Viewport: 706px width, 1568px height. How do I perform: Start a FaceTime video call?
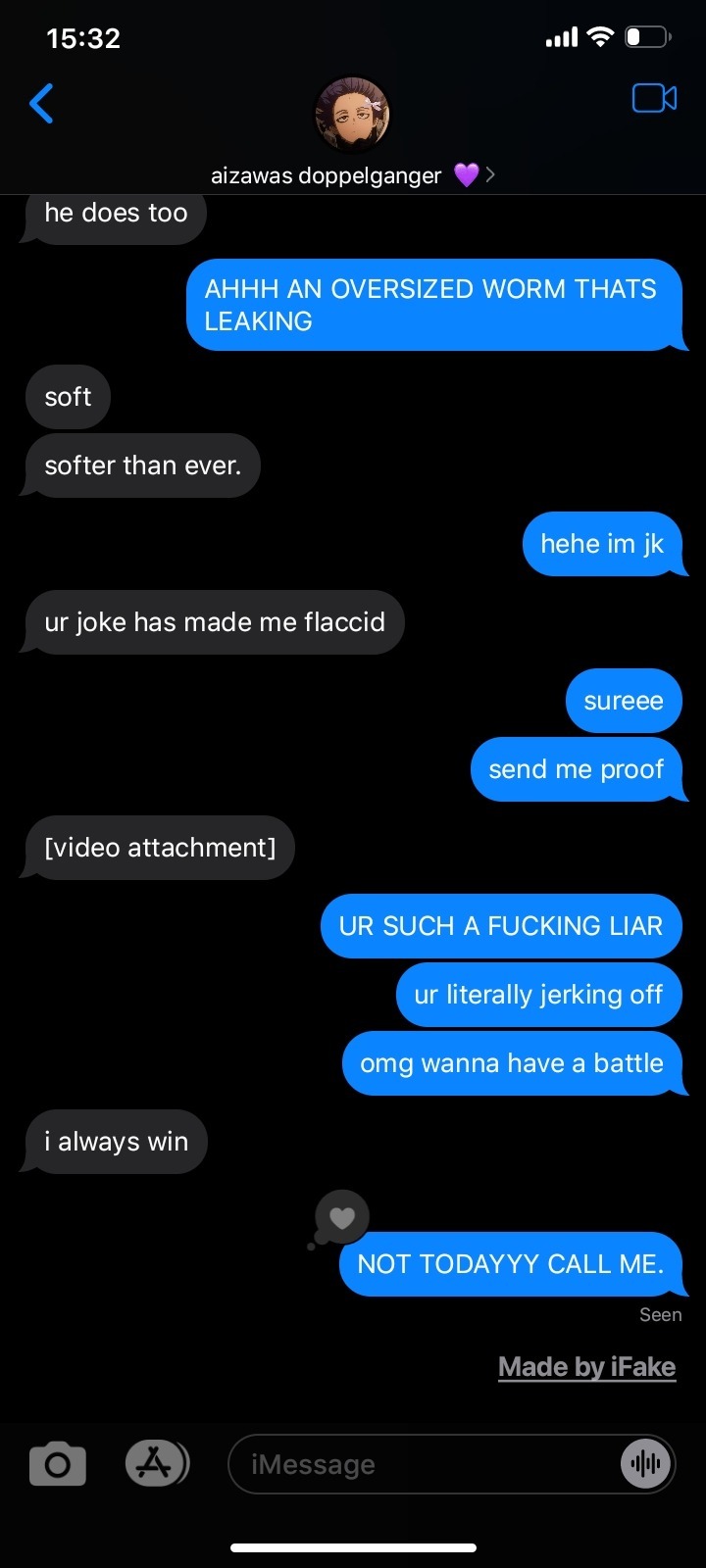tap(654, 99)
